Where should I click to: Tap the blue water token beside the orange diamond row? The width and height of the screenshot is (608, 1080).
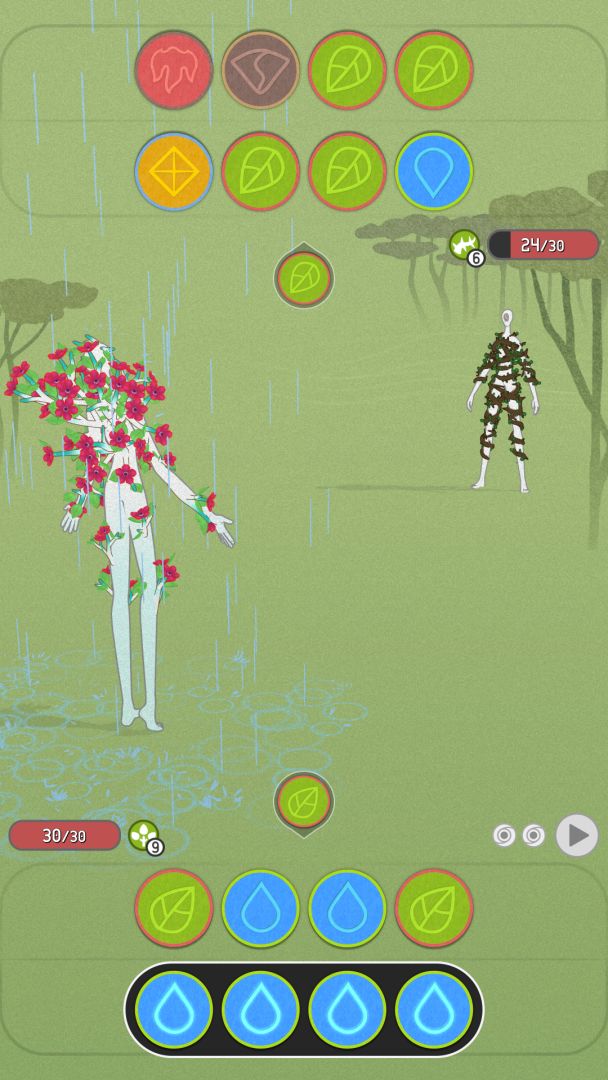click(x=434, y=171)
